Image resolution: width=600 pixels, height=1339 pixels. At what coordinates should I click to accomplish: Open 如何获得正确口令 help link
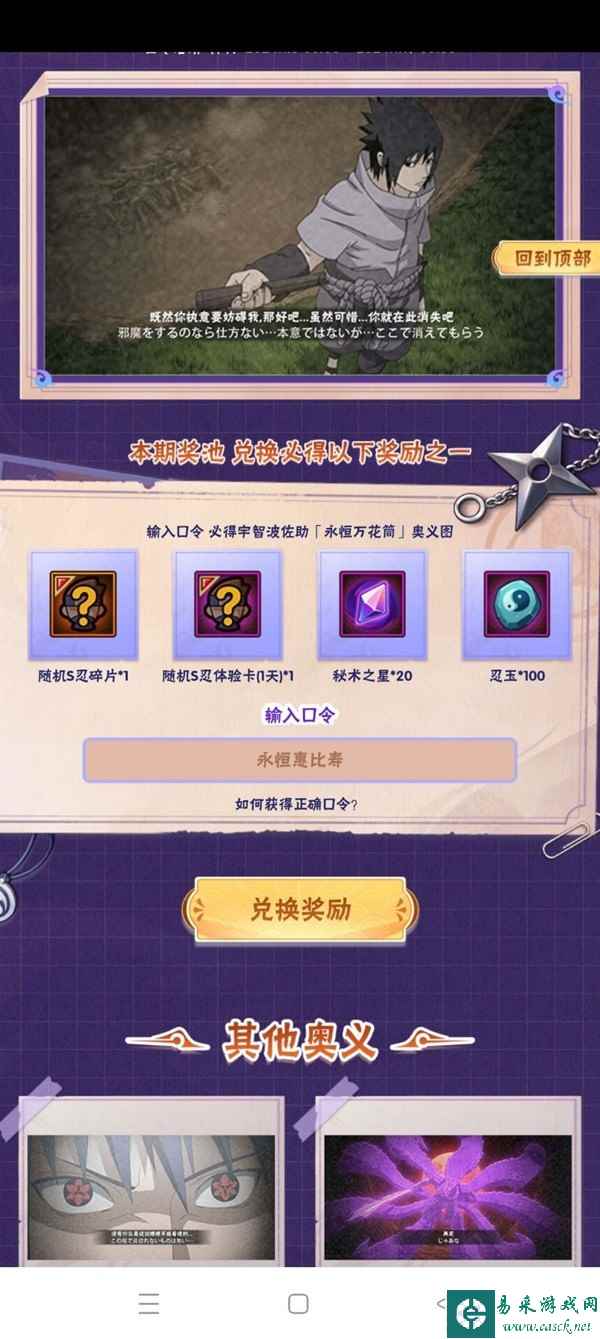click(297, 804)
